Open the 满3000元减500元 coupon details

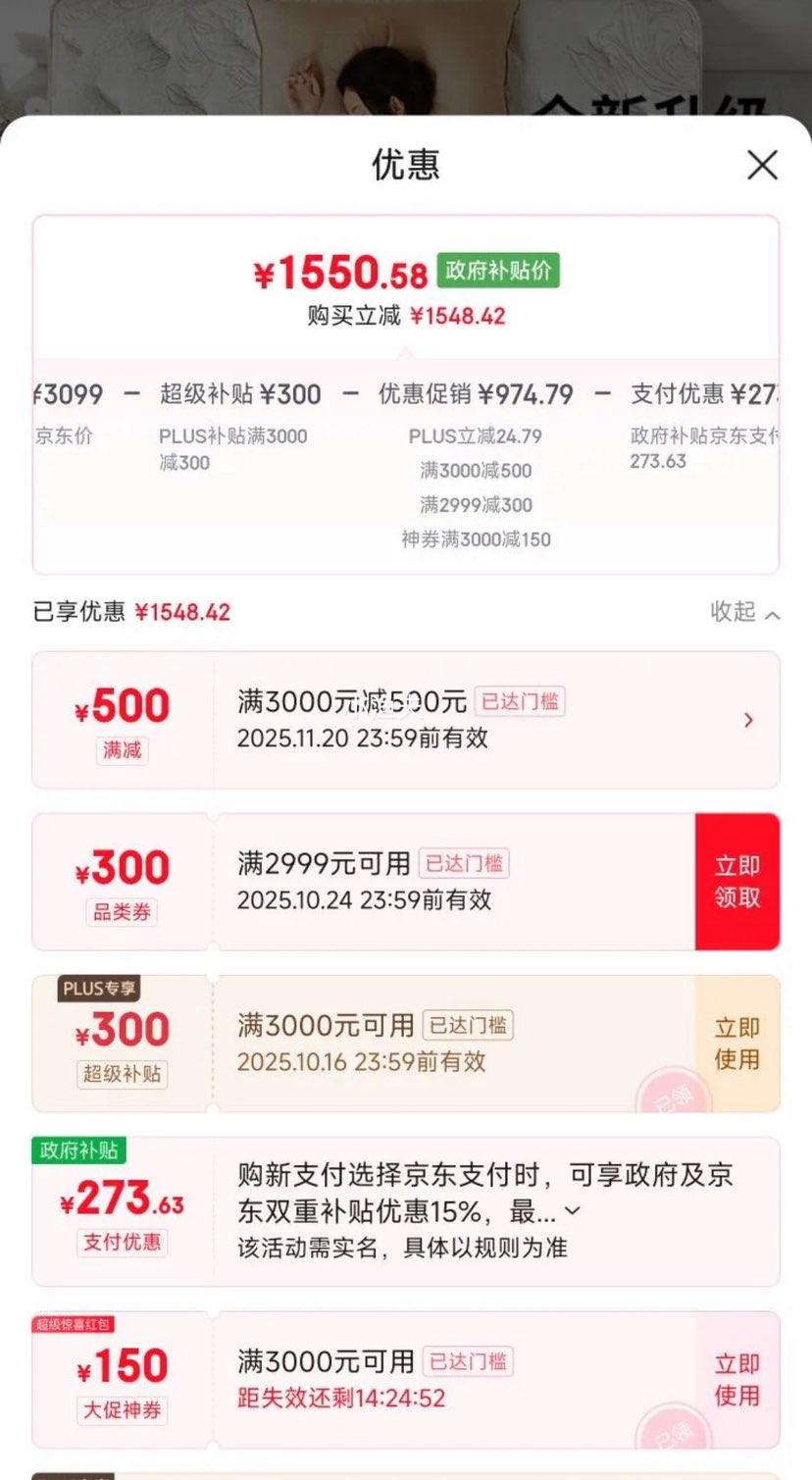click(x=748, y=720)
